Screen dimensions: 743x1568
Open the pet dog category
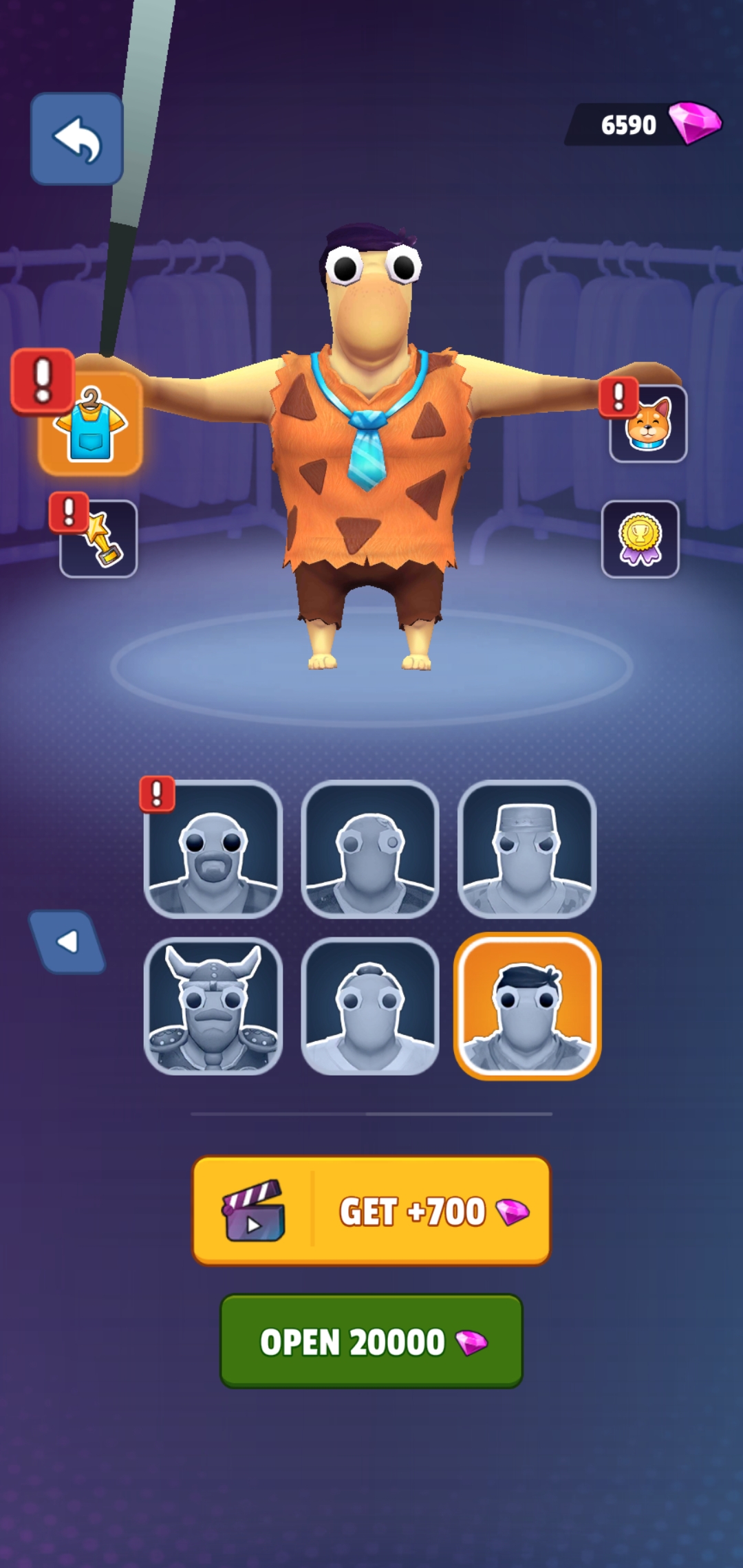(648, 423)
